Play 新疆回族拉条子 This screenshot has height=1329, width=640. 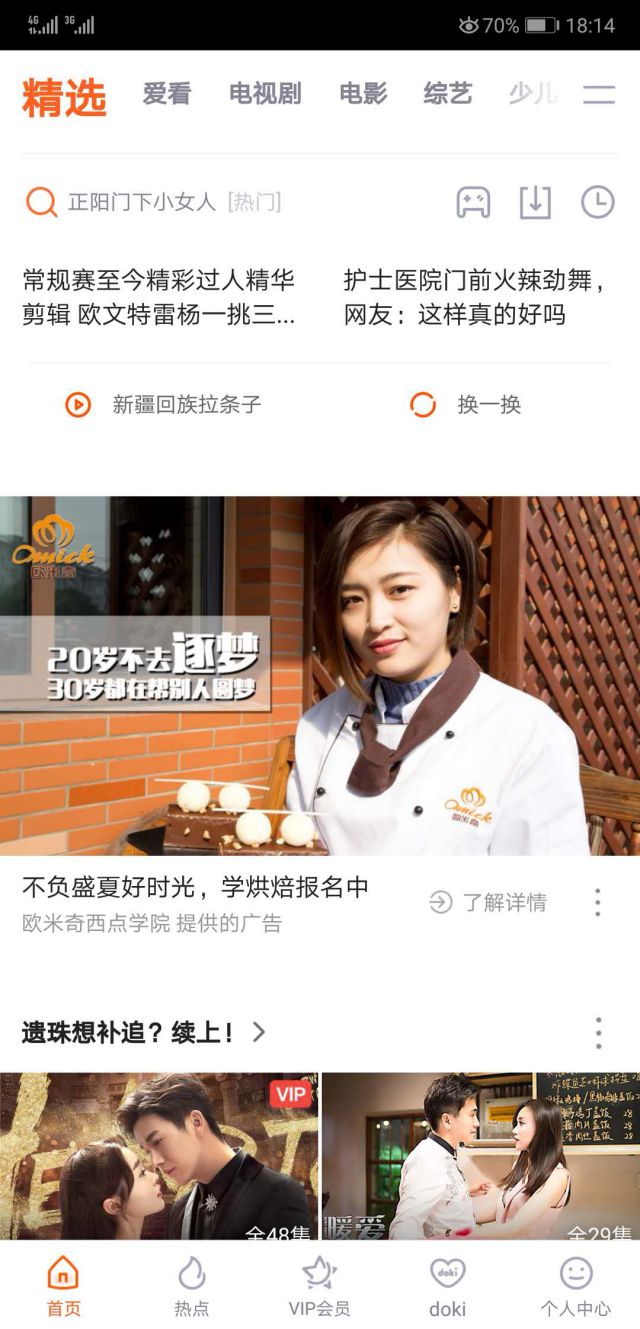click(165, 405)
